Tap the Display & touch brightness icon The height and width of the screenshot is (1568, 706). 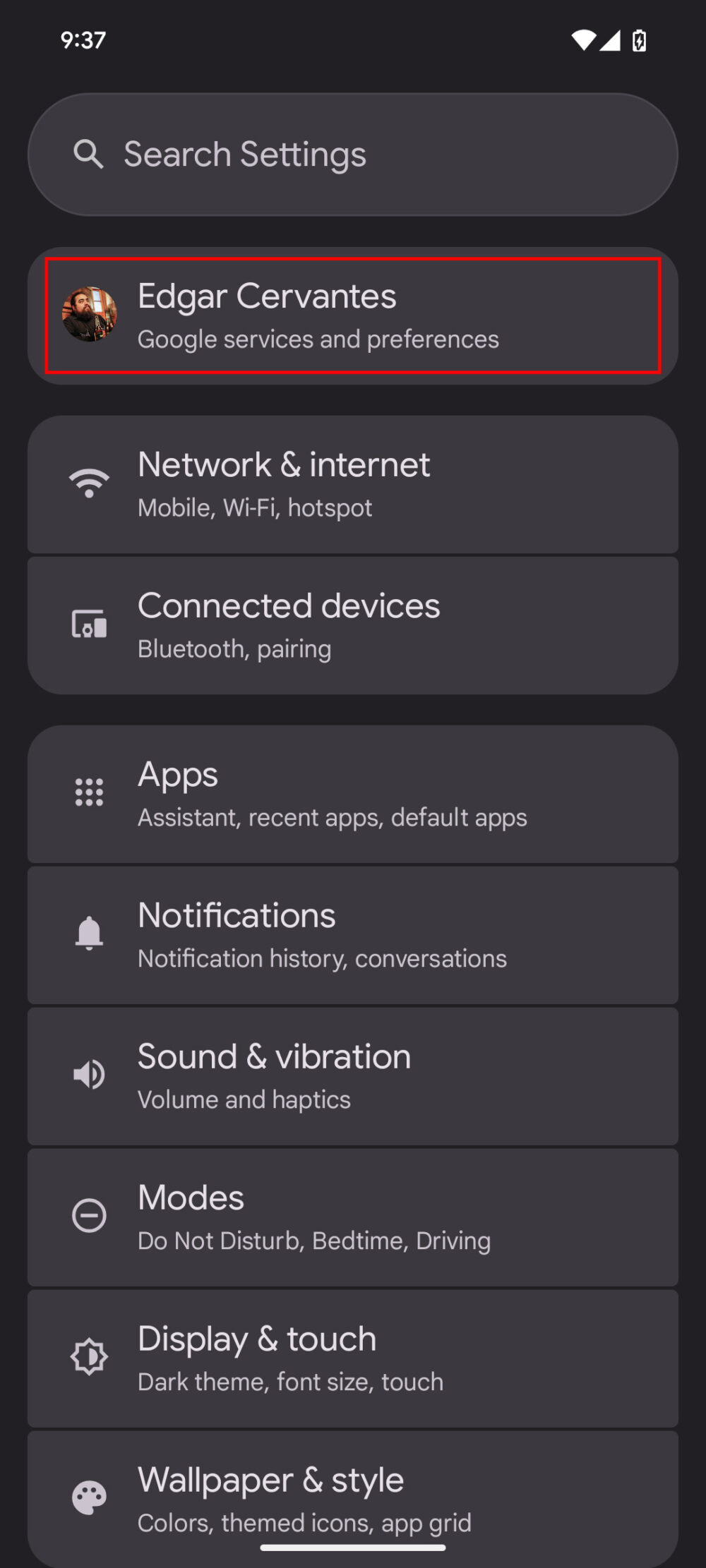88,1356
